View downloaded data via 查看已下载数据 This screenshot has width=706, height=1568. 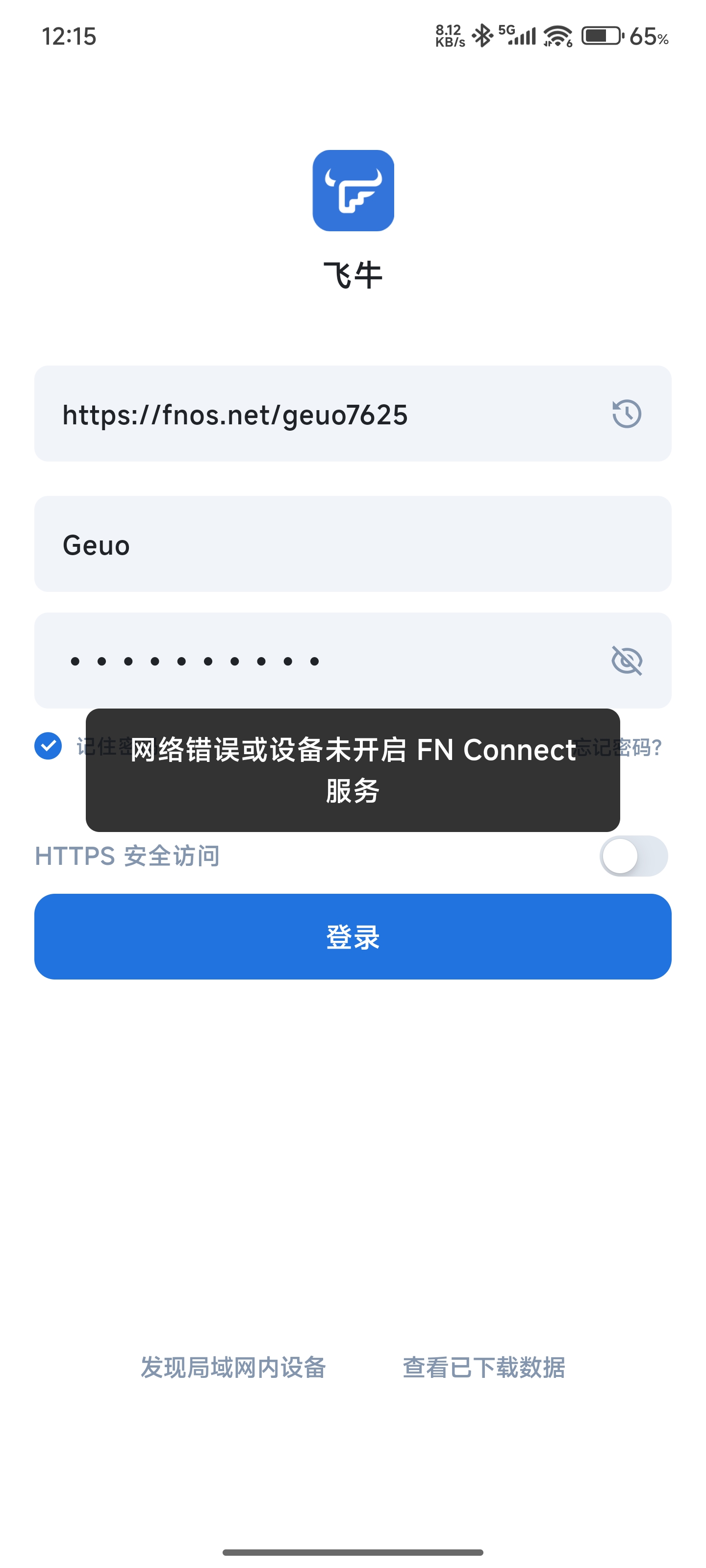[x=484, y=1367]
